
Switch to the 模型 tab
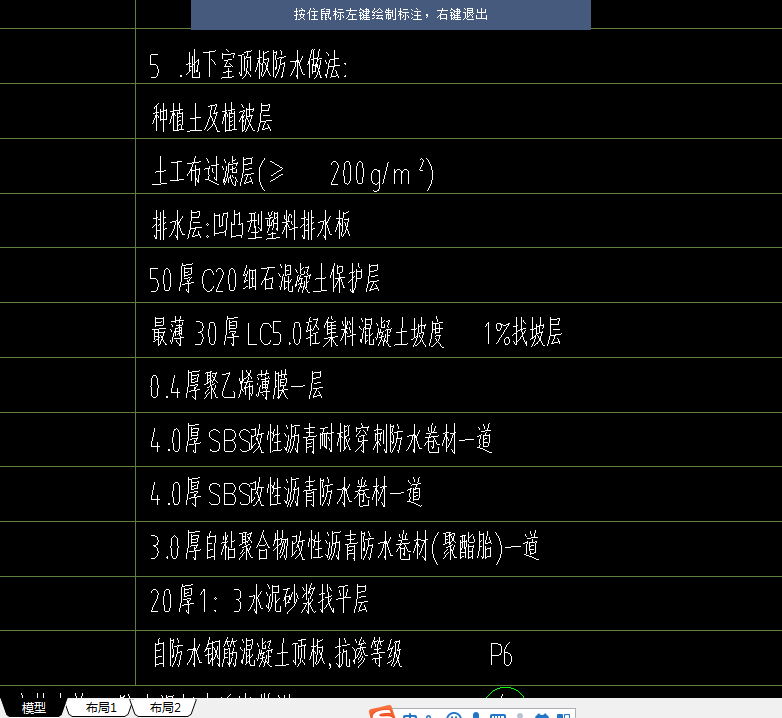point(33,708)
